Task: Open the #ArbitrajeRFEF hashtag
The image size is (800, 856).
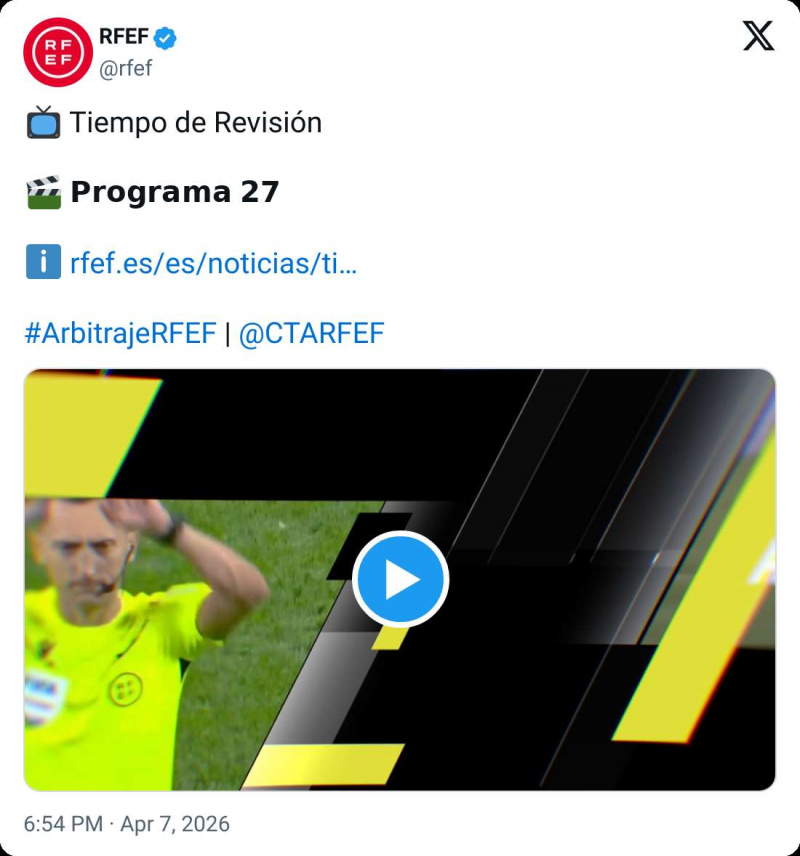Action: [x=120, y=333]
